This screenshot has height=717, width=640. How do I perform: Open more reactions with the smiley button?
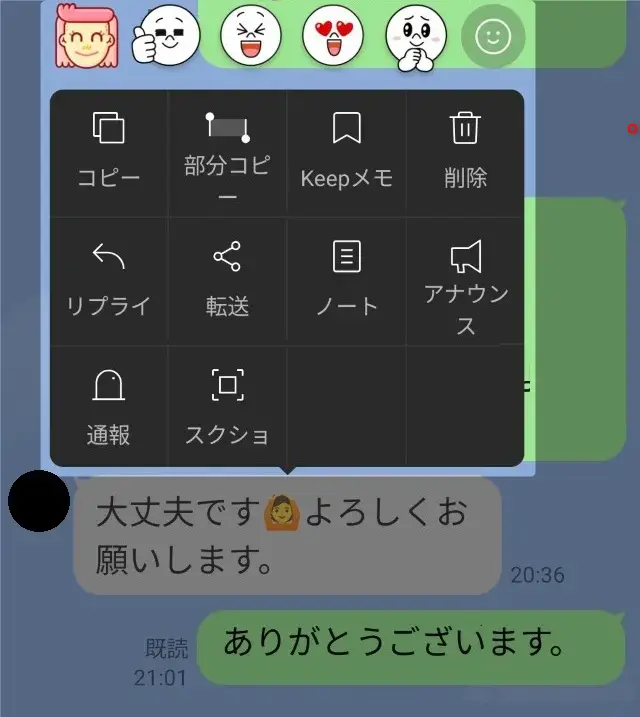coord(493,37)
